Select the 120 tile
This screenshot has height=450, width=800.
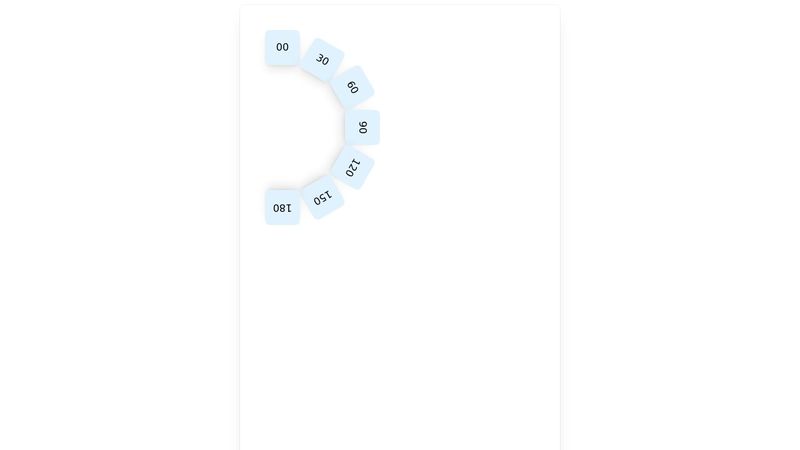coord(352,167)
